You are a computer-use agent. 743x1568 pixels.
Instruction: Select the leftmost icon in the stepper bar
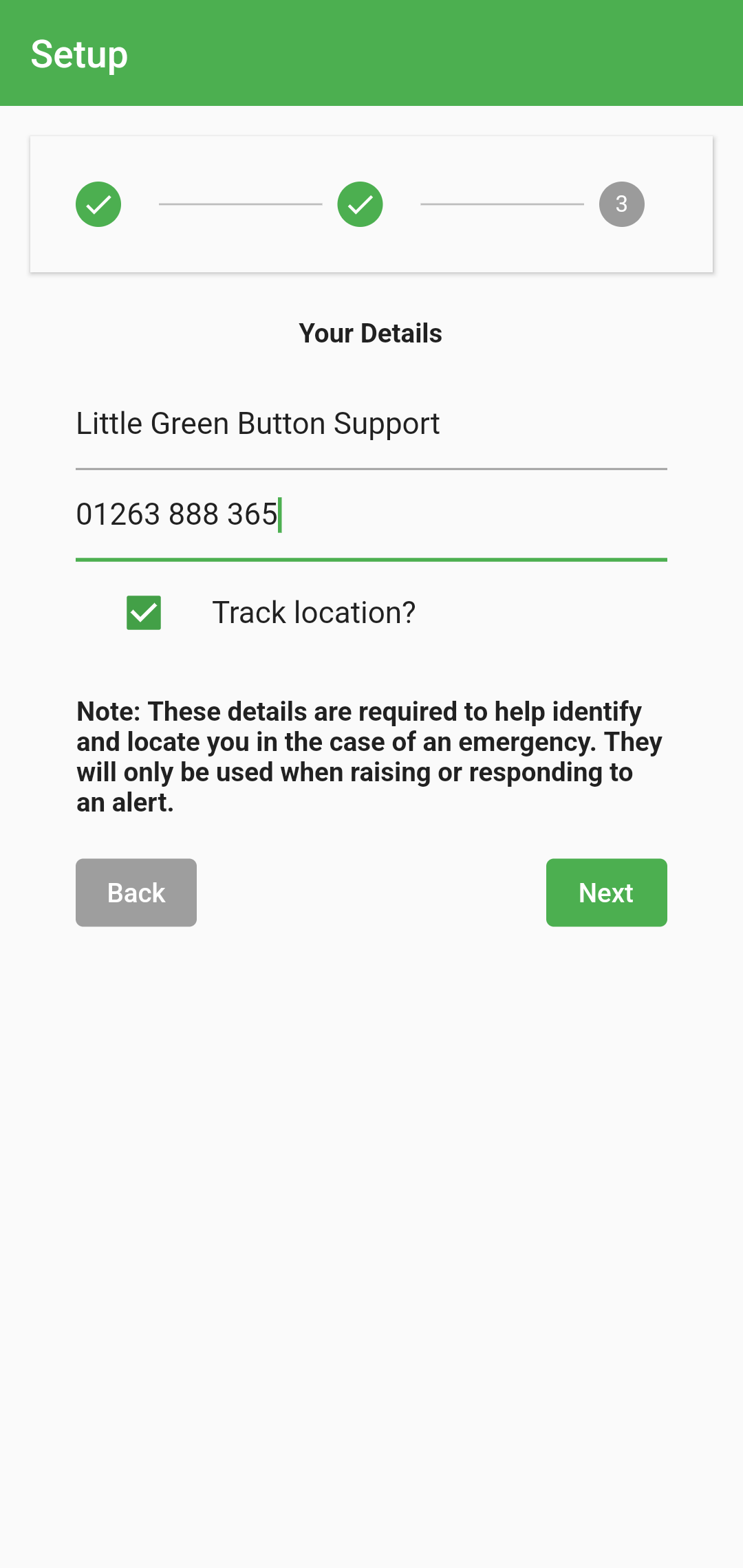coord(98,204)
